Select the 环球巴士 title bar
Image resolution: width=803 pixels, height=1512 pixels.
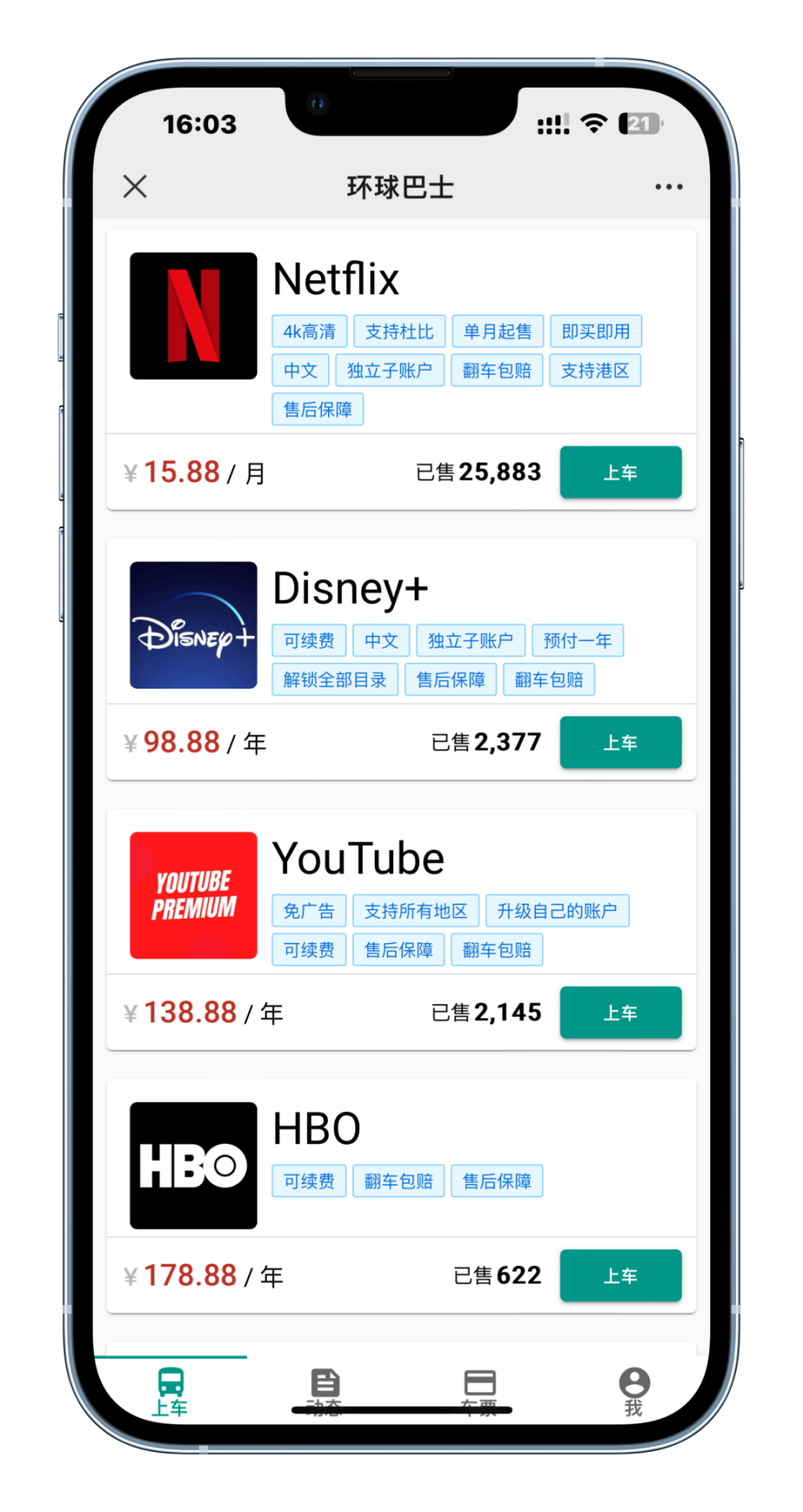point(401,186)
